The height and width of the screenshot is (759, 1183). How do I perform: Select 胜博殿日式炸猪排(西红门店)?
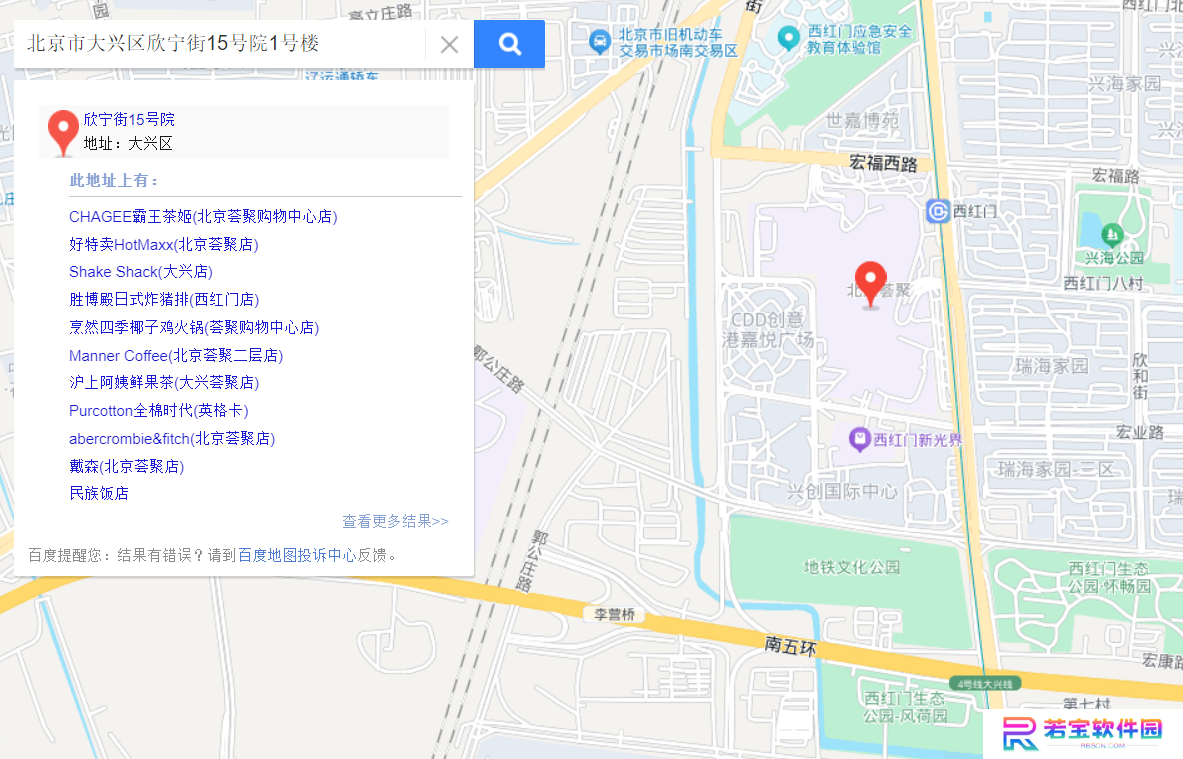pos(164,299)
